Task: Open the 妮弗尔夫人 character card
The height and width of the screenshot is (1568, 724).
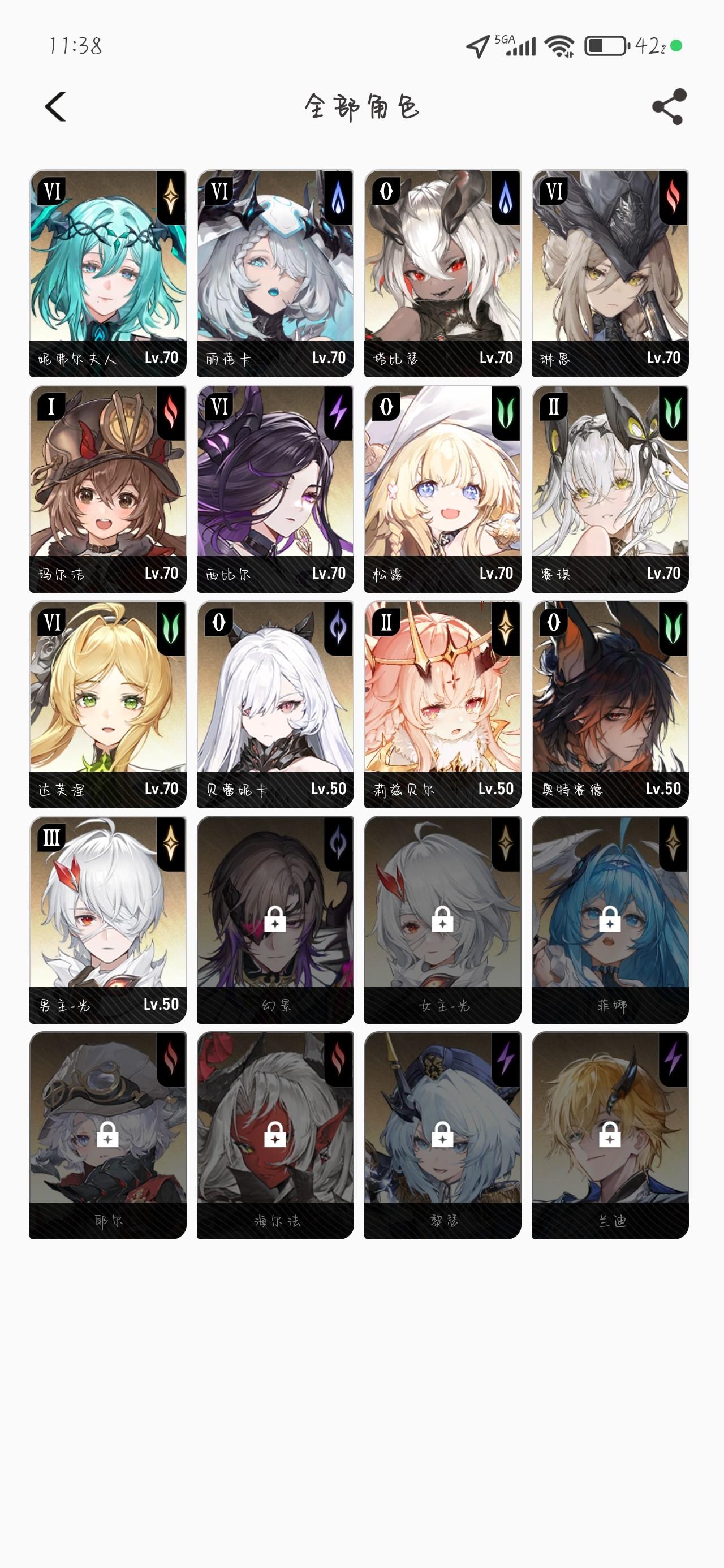Action: coord(108,273)
